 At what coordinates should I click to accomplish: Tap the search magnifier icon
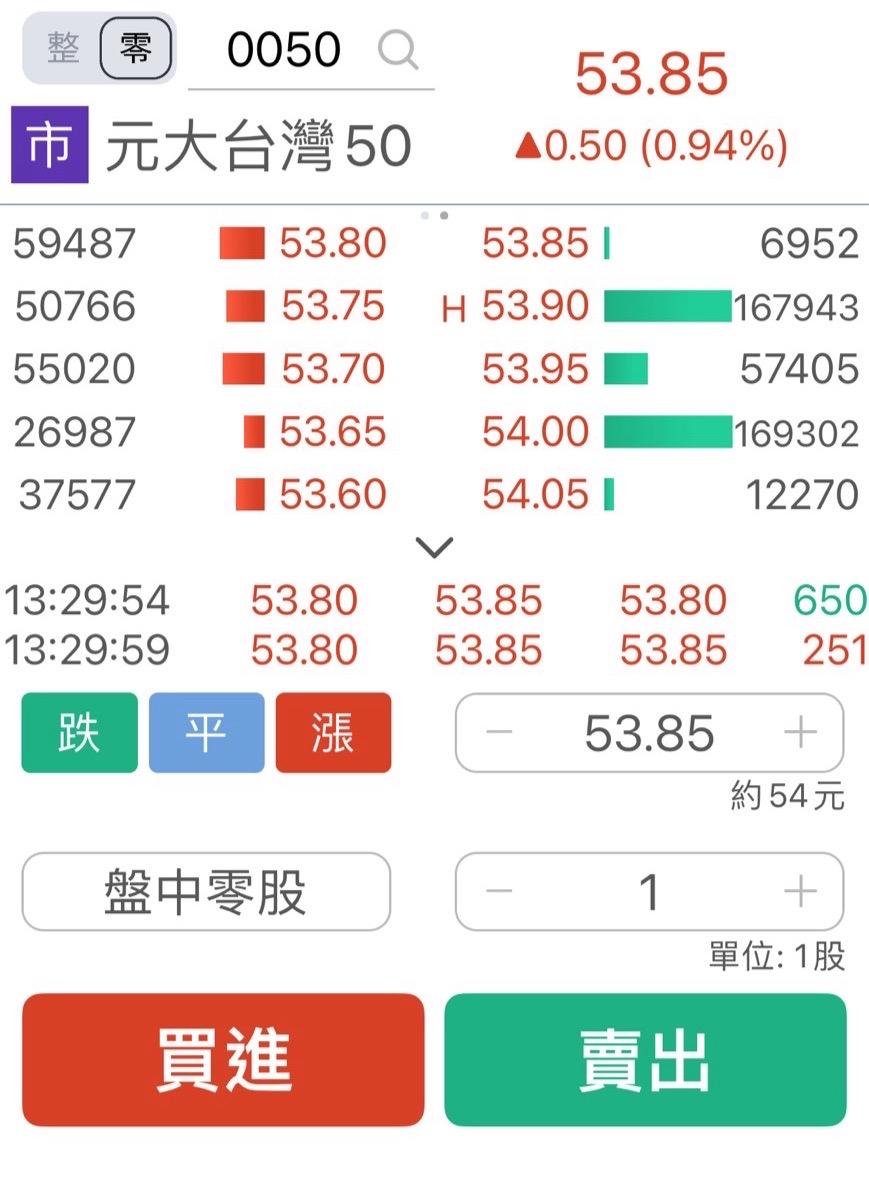tap(398, 50)
